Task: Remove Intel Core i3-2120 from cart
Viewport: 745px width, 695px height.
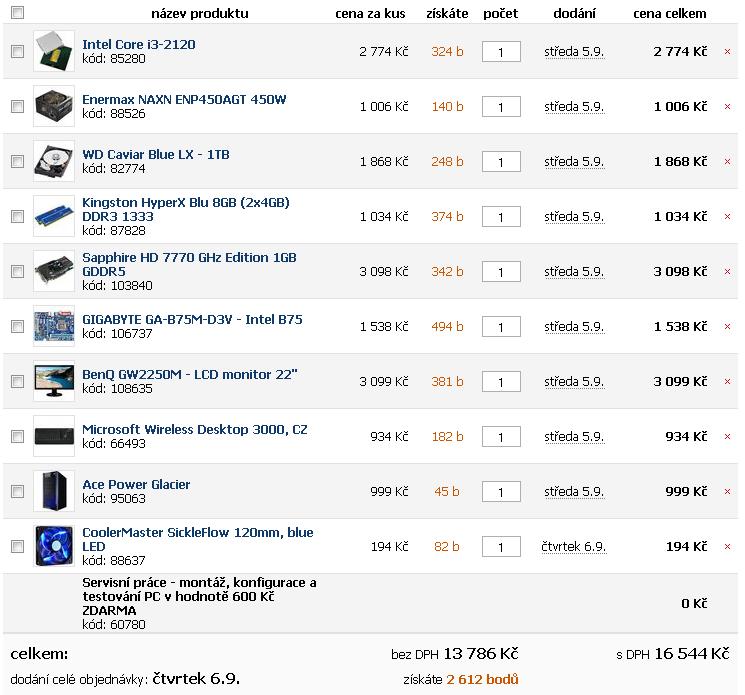Action: 727,51
